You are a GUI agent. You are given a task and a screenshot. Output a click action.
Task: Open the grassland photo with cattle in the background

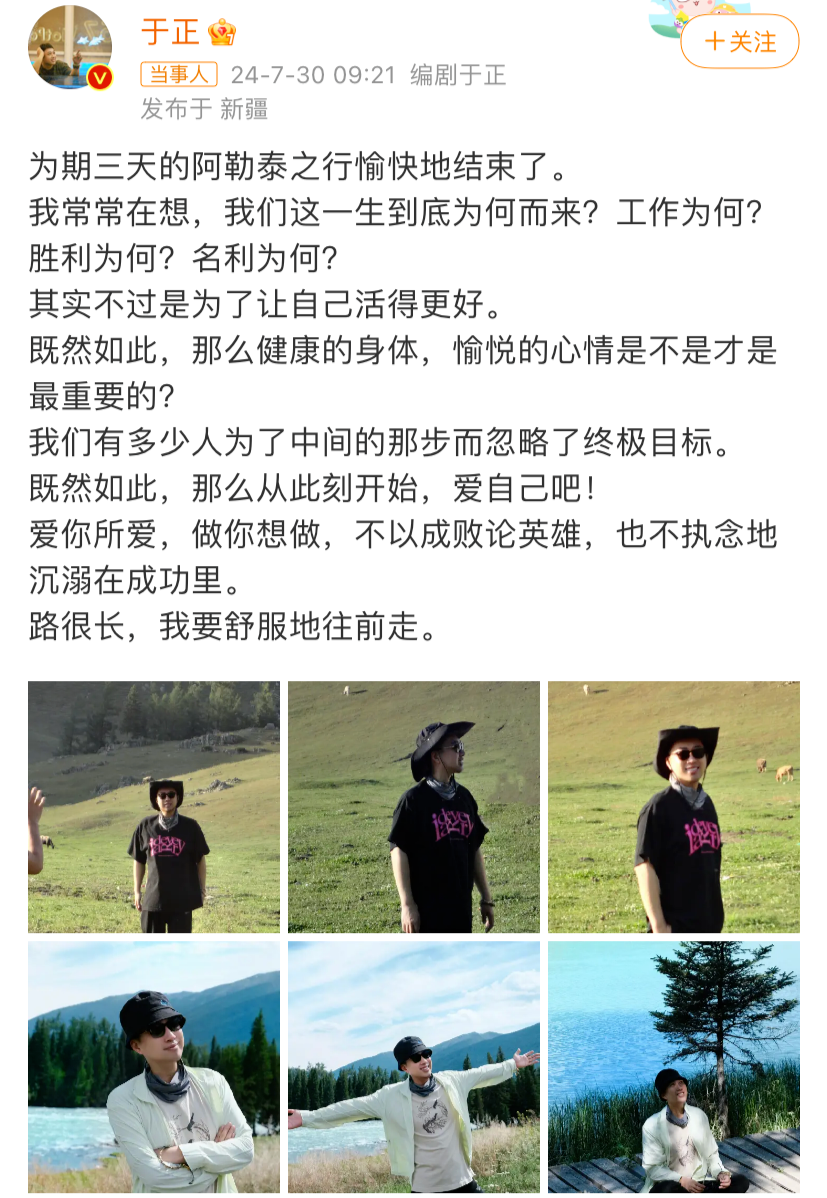[673, 807]
